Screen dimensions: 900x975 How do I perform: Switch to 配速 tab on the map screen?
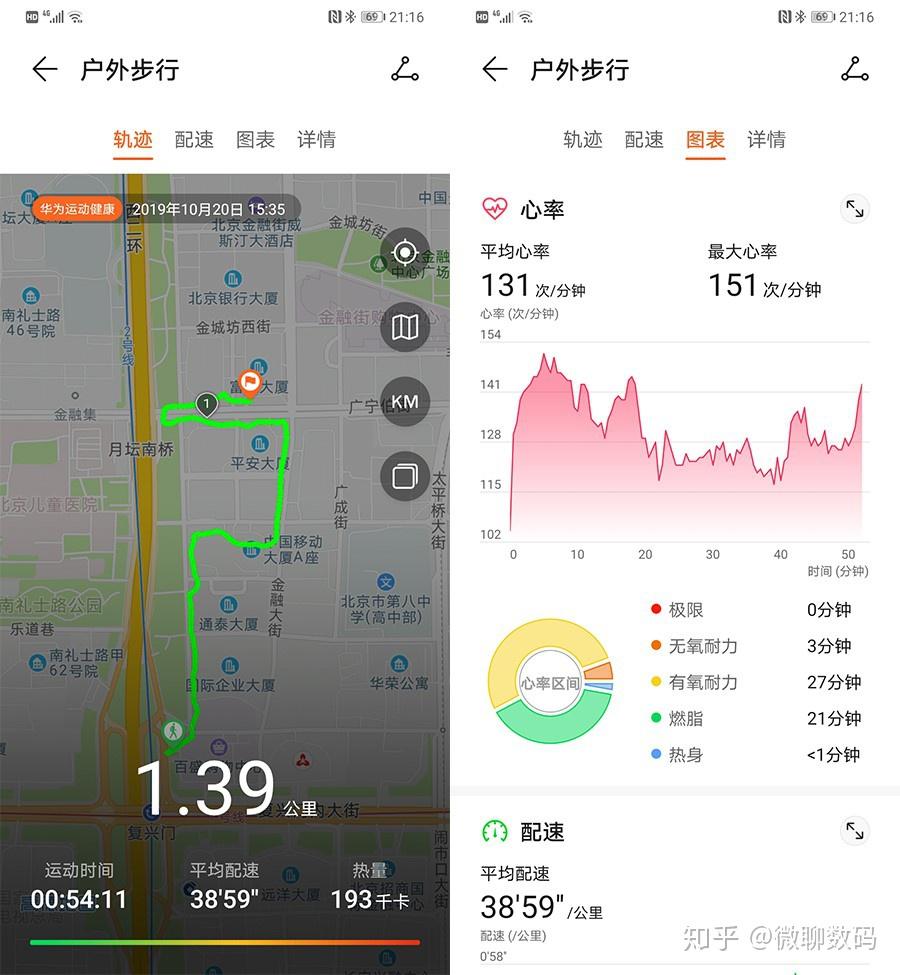pyautogui.click(x=194, y=140)
